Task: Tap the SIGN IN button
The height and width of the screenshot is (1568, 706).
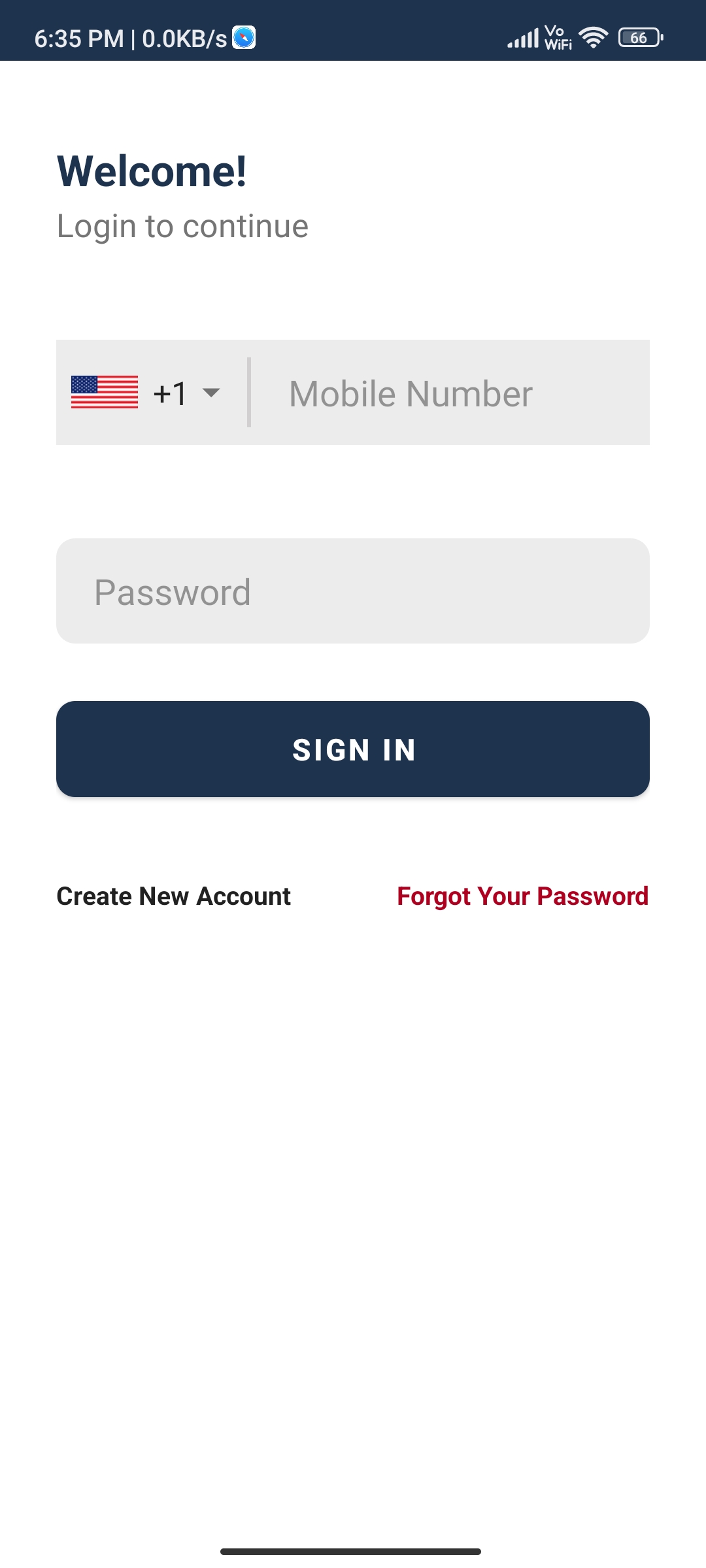Action: click(x=353, y=749)
